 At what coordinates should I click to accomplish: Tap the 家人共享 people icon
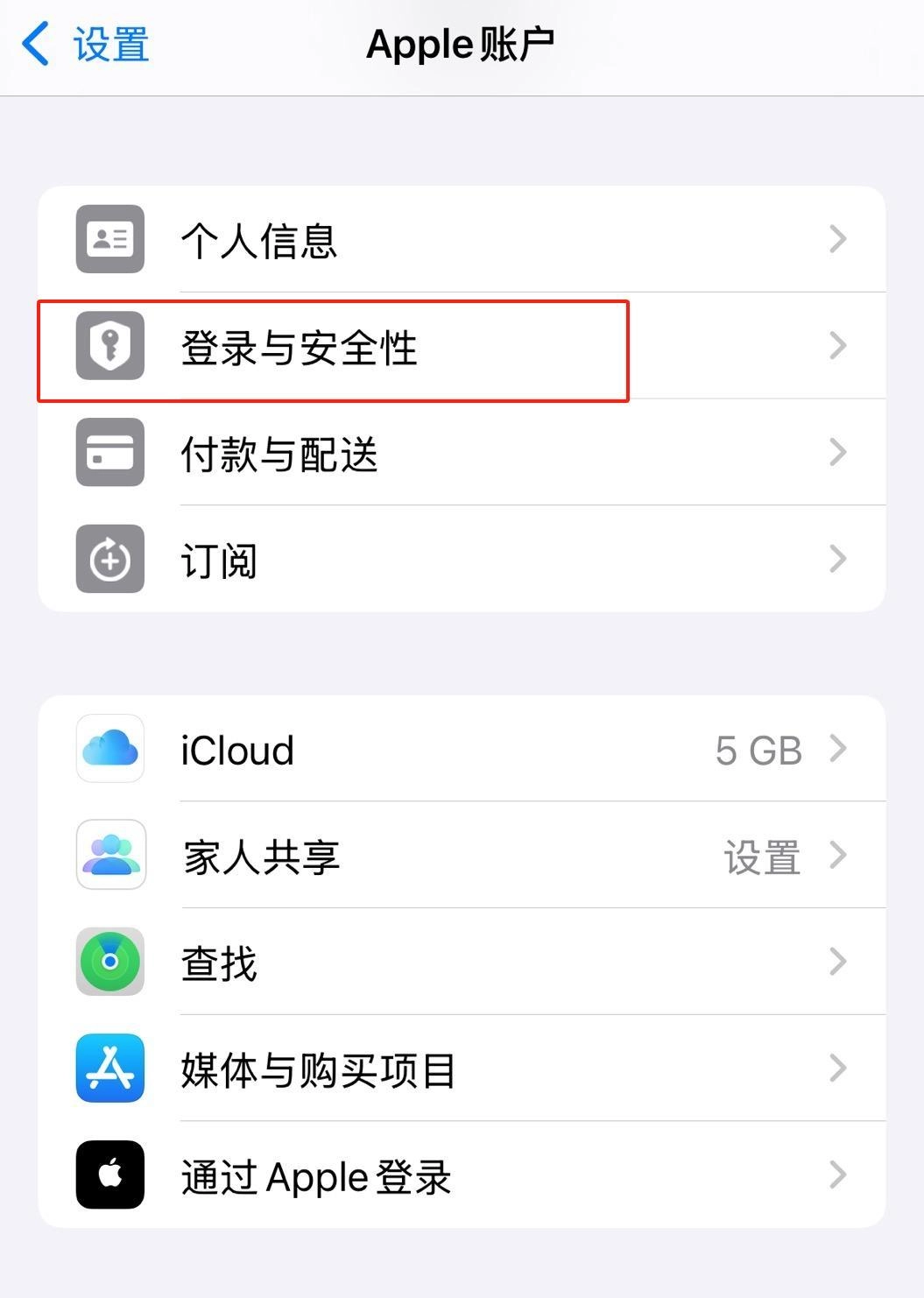109,856
